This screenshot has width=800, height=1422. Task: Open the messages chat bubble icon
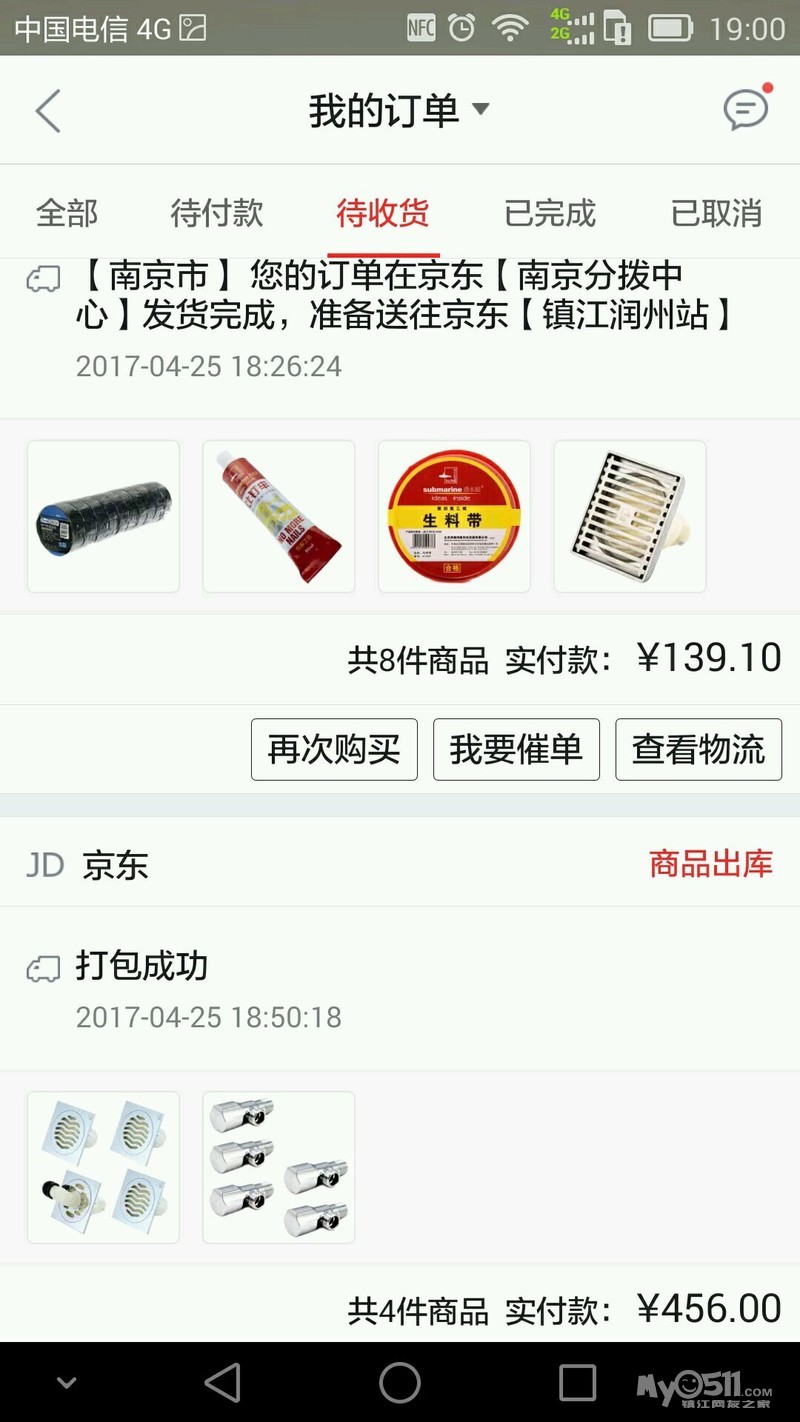click(746, 109)
